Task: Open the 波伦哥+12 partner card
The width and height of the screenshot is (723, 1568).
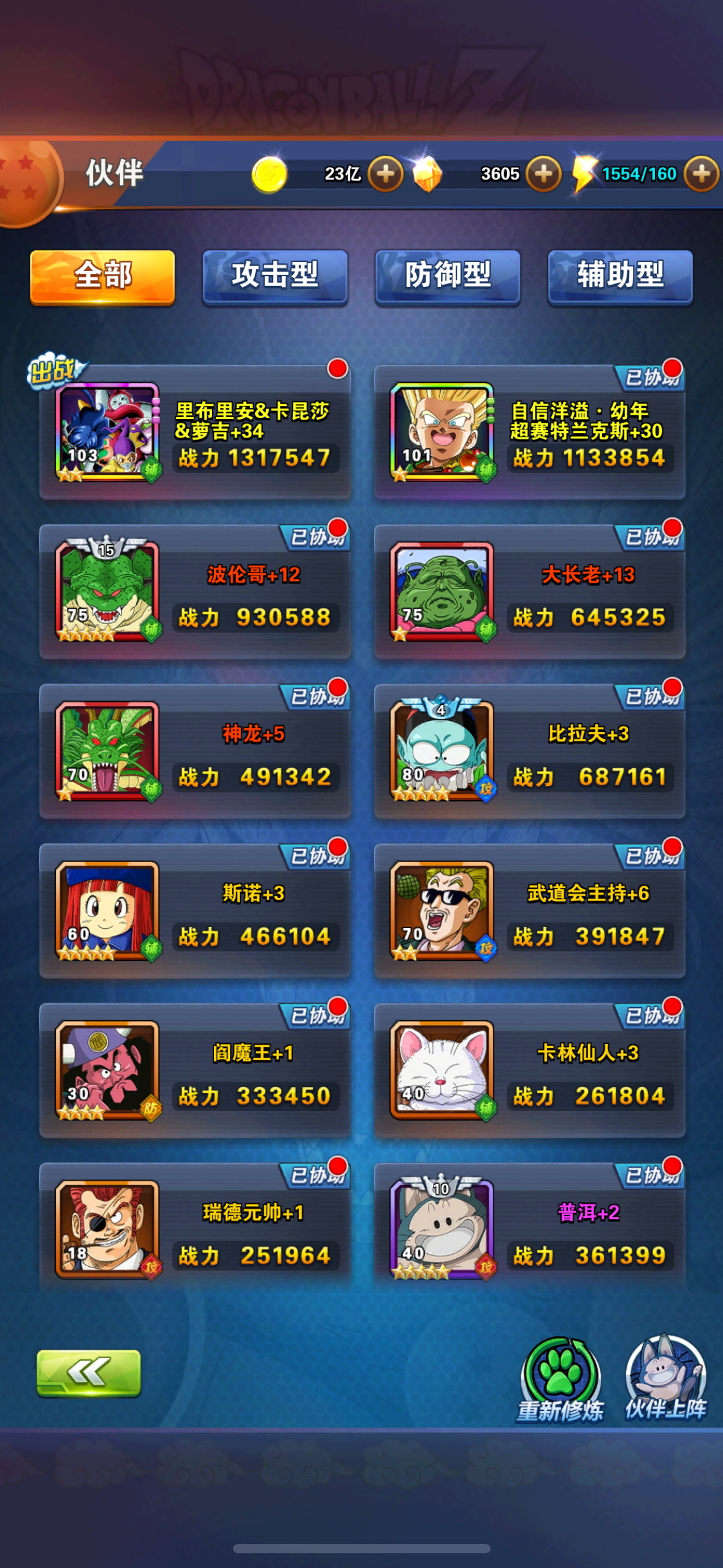Action: tap(195, 593)
